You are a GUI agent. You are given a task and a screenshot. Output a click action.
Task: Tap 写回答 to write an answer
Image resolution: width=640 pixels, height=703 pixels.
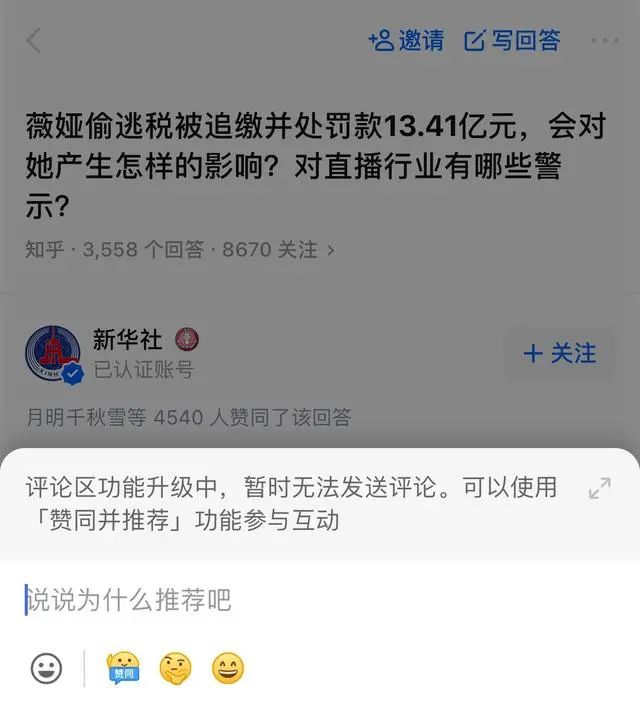[x=512, y=41]
